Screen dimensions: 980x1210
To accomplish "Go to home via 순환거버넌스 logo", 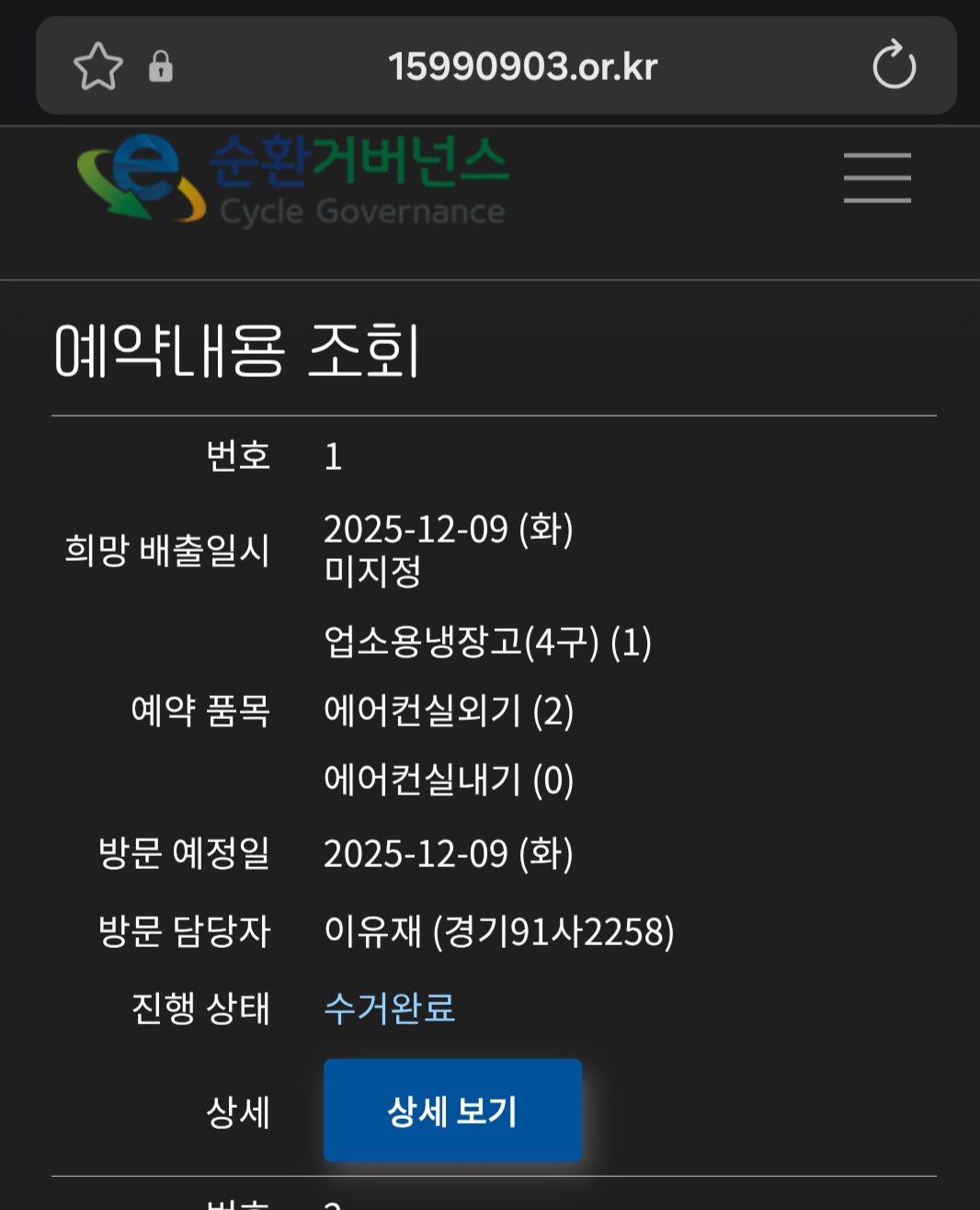I will pyautogui.click(x=292, y=179).
